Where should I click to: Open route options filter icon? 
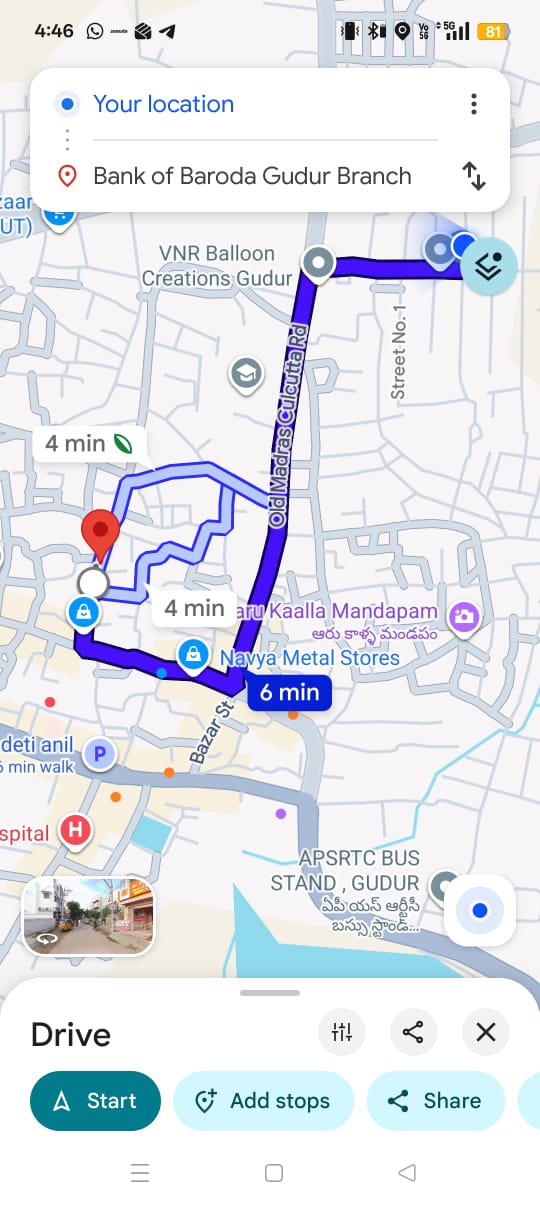[x=342, y=1032]
